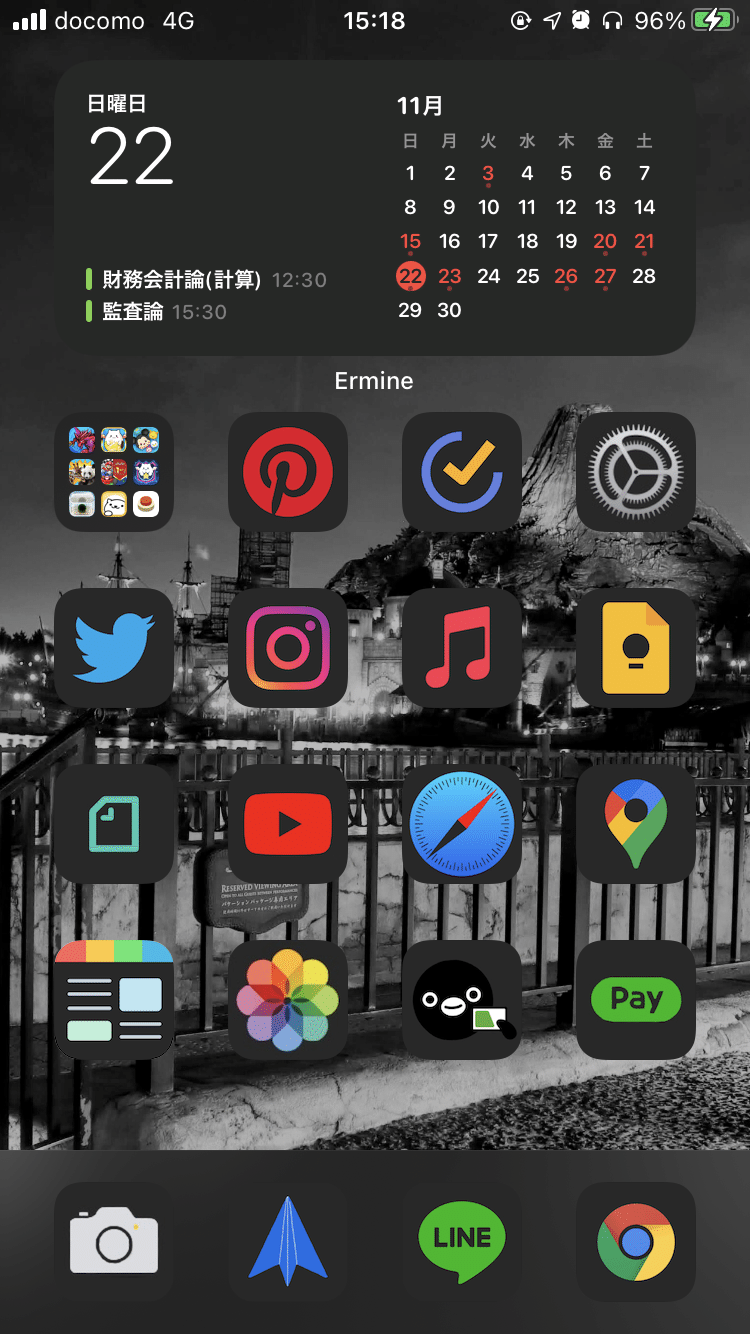Open the Google Keep notes app
This screenshot has height=1334, width=750.
click(636, 648)
